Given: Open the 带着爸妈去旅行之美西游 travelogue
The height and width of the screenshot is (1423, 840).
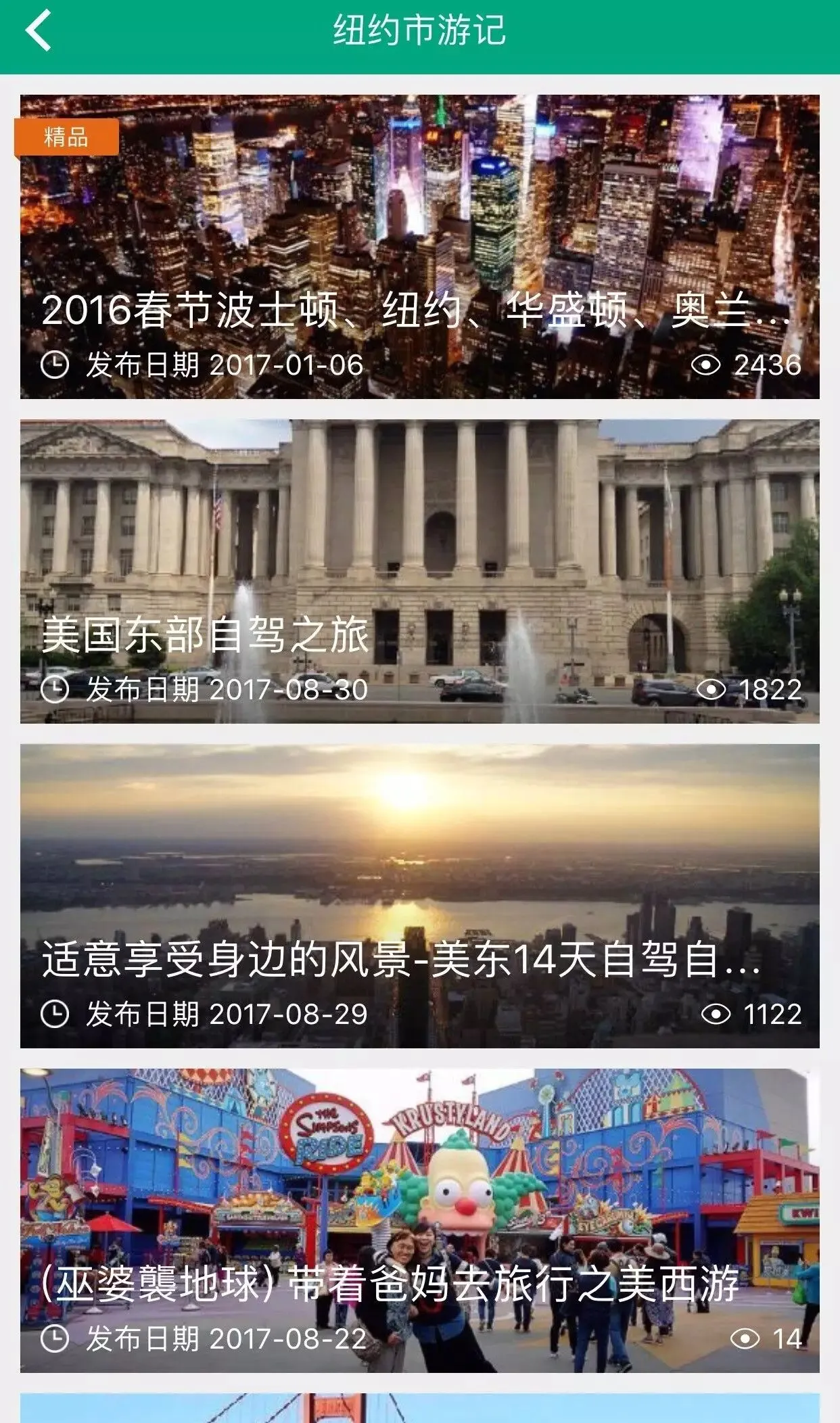Looking at the screenshot, I should coord(419,1221).
